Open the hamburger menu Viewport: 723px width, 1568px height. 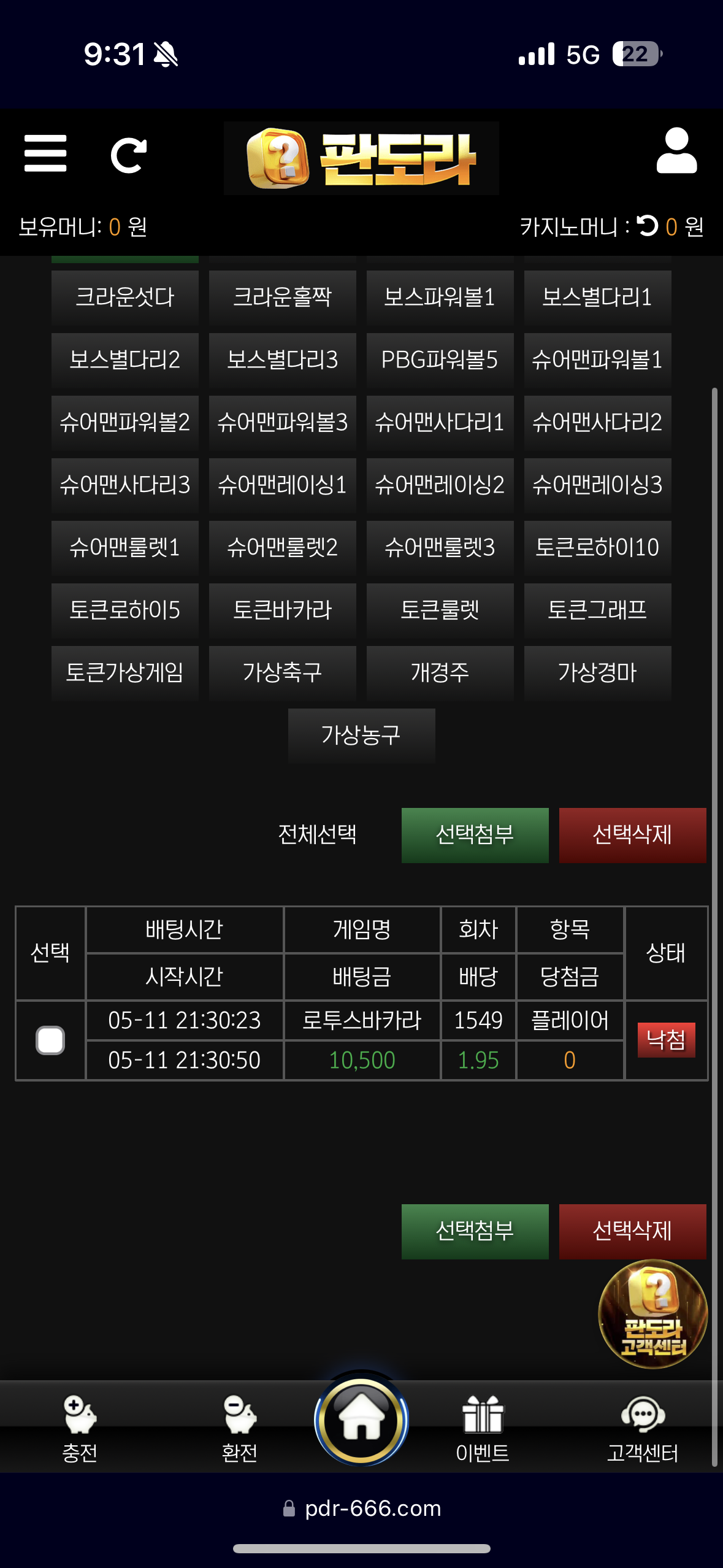[45, 154]
